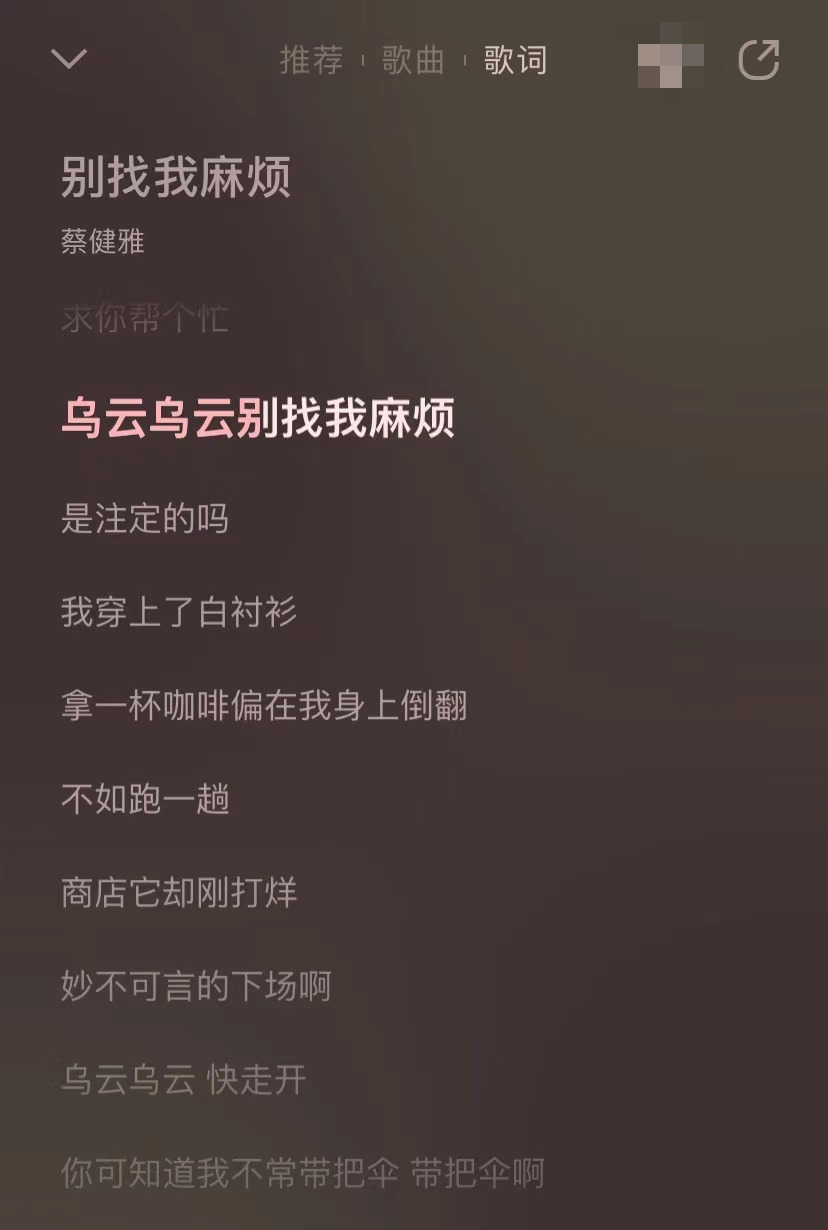Switch to the 歌曲 tab
This screenshot has height=1230, width=828.
tap(413, 60)
